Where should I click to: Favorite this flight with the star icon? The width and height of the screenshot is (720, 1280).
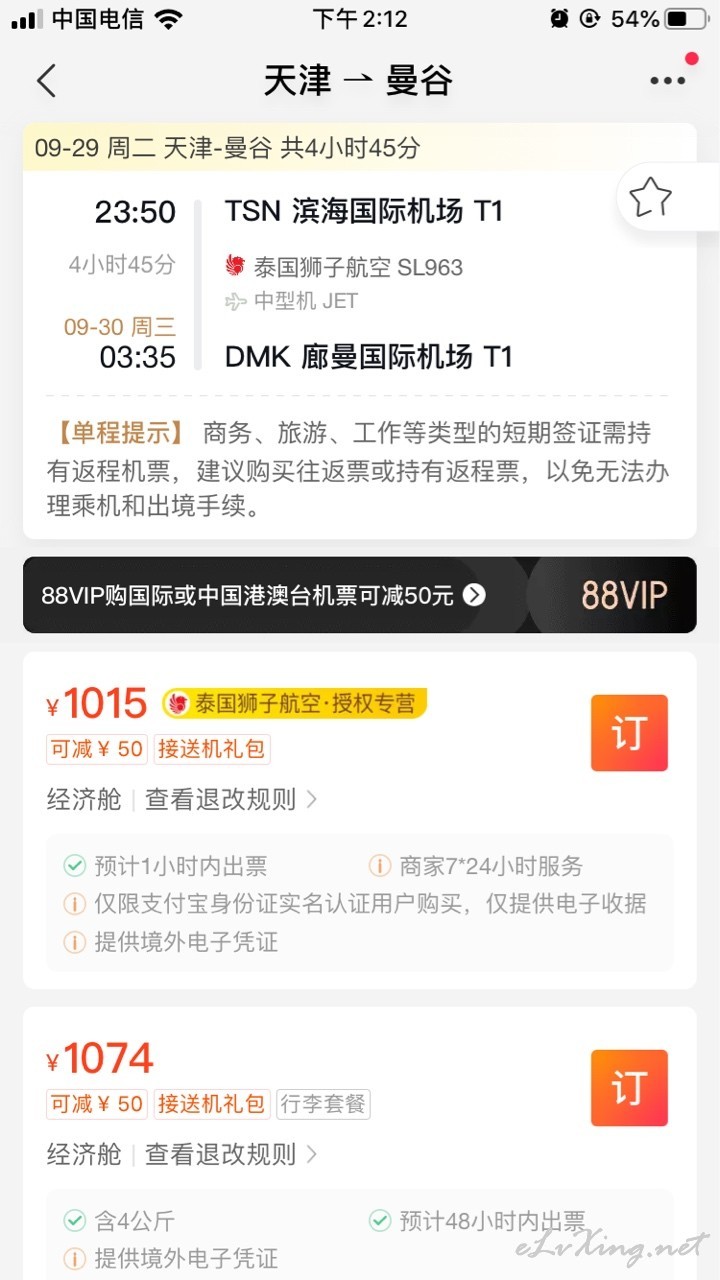click(650, 197)
